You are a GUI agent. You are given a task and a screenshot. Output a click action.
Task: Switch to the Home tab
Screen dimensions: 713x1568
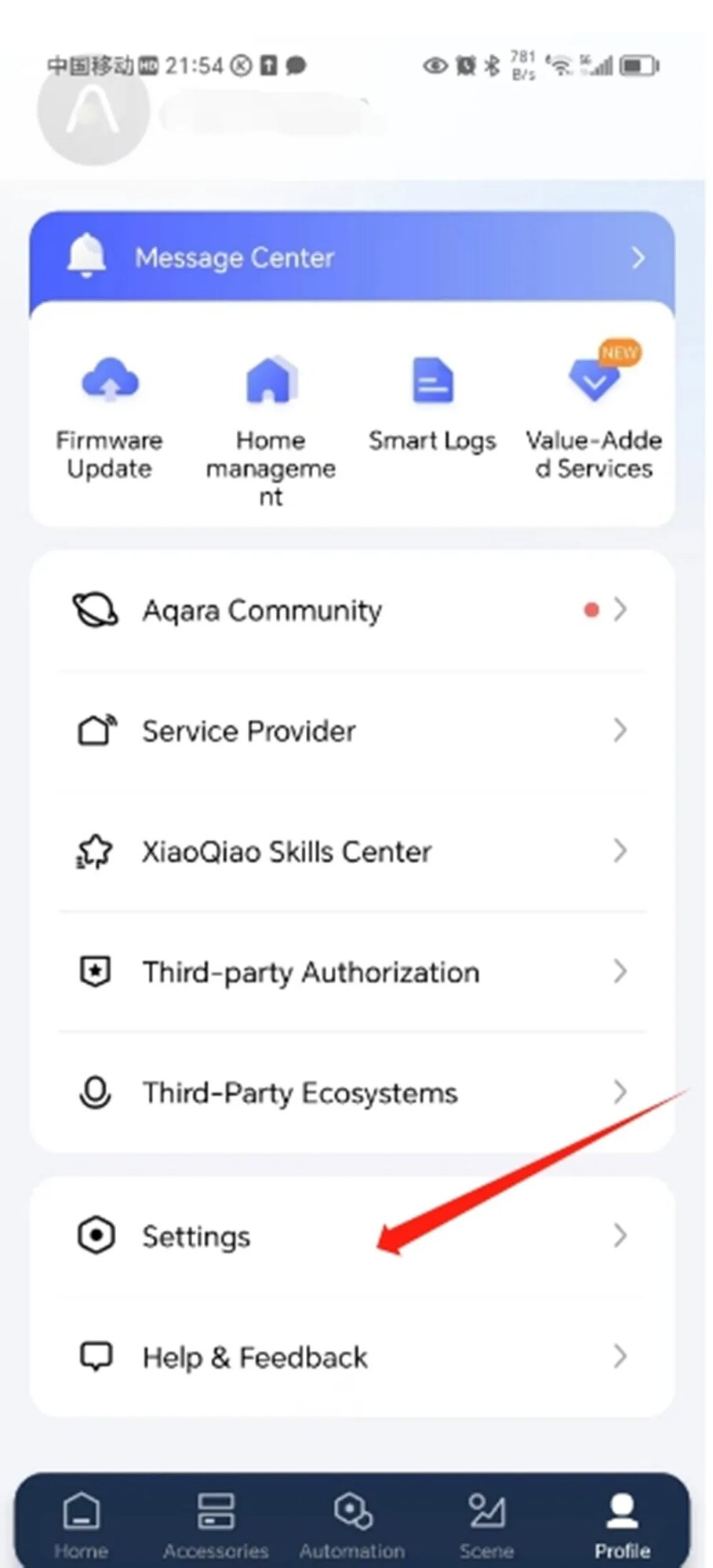[x=82, y=1525]
